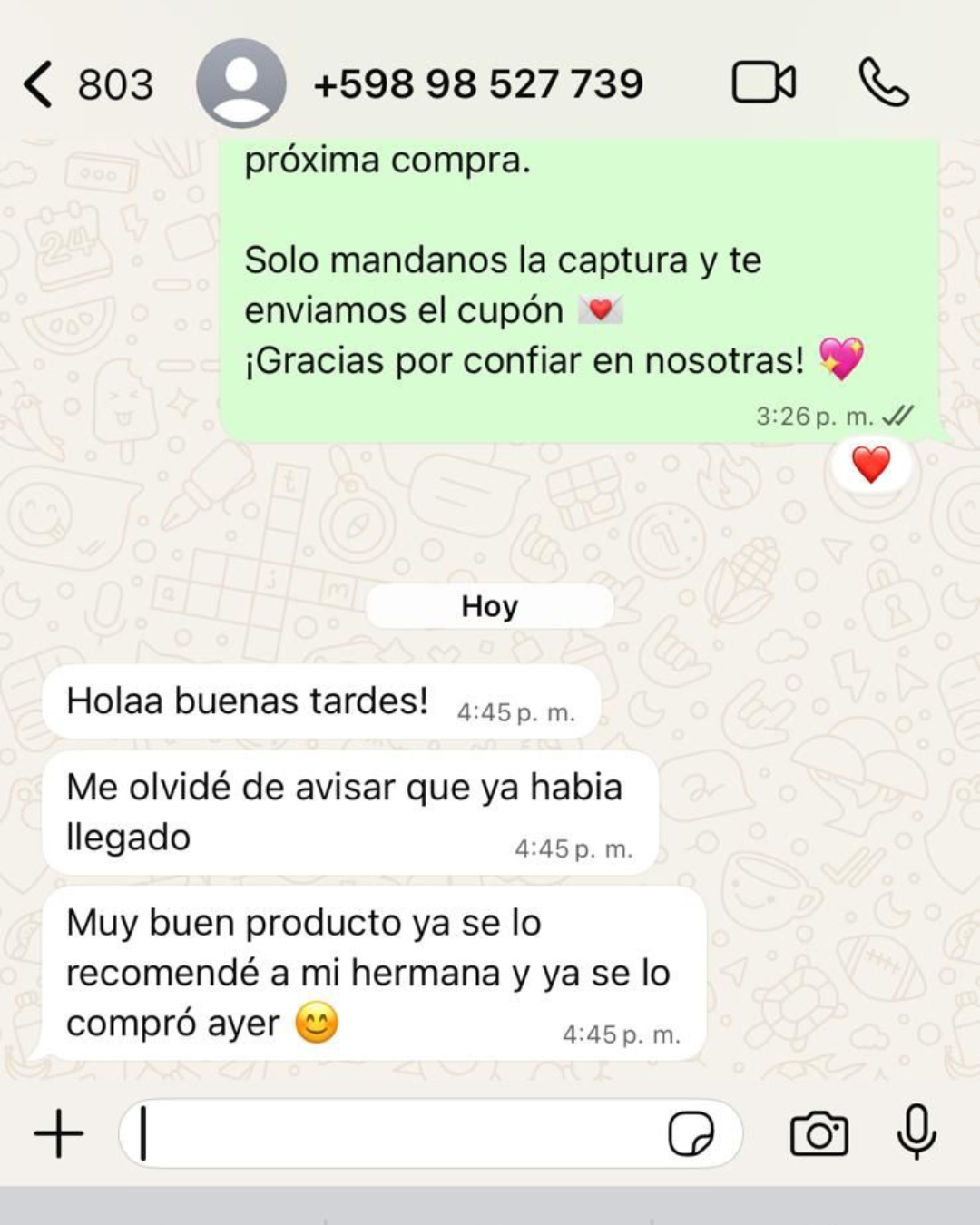Start a video call
Viewport: 980px width, 1225px height.
click(763, 83)
